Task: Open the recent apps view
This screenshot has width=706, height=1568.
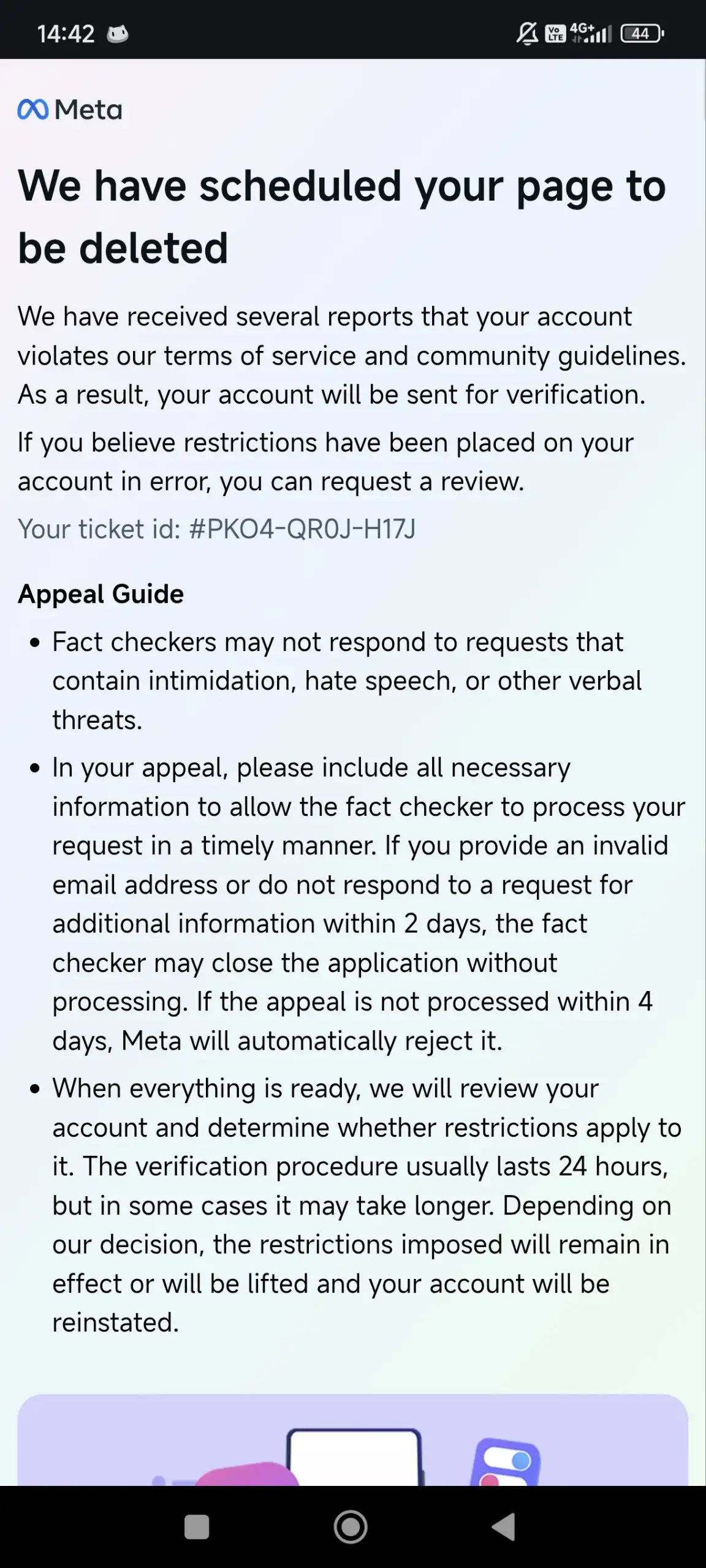Action: coord(197,1527)
